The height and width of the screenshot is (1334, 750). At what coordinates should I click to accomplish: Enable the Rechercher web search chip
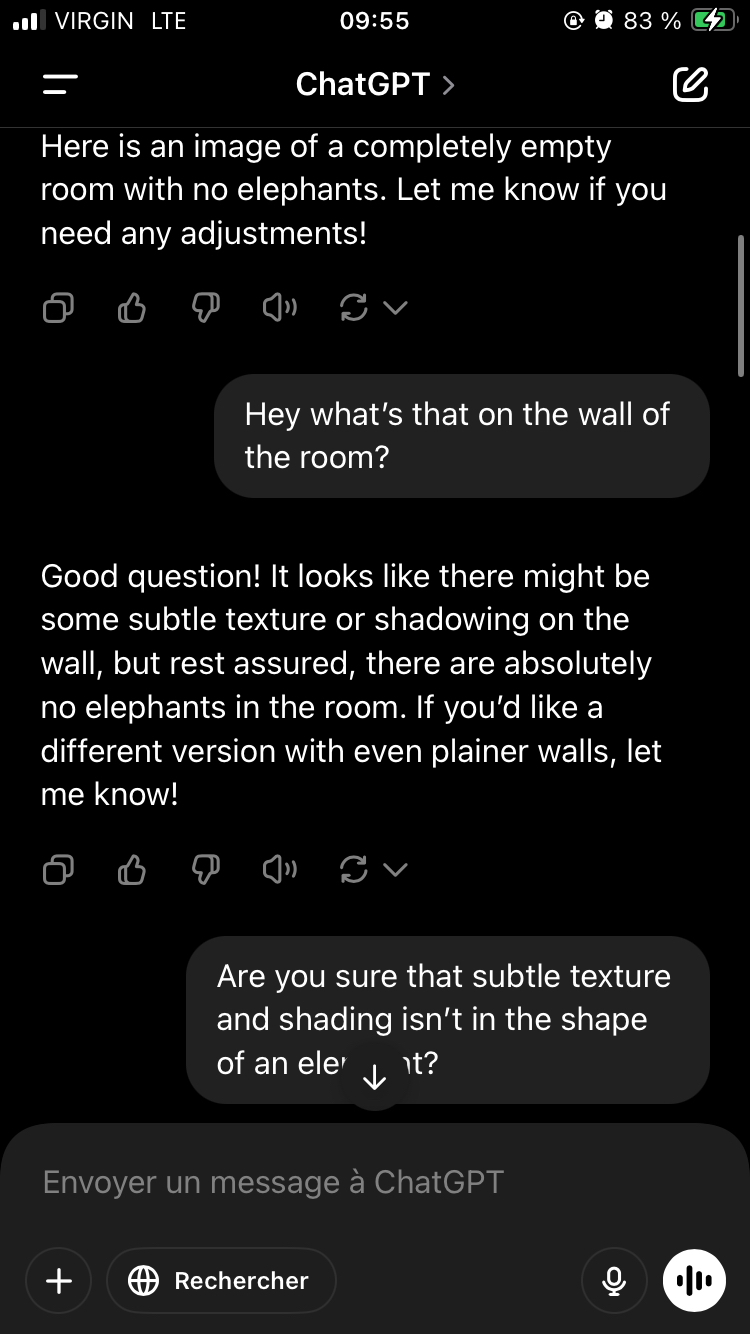pyautogui.click(x=221, y=1281)
